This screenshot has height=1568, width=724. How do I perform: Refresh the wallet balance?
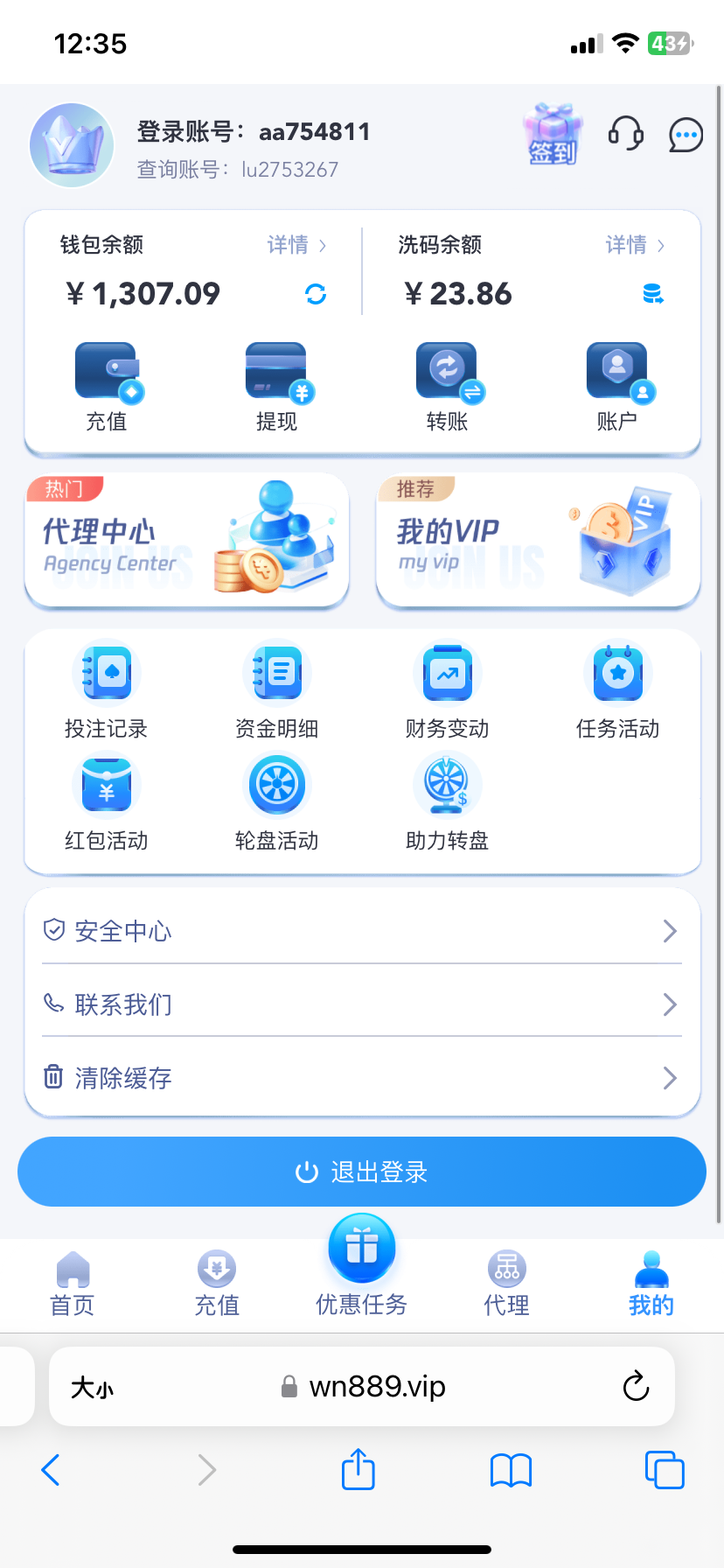pos(316,294)
